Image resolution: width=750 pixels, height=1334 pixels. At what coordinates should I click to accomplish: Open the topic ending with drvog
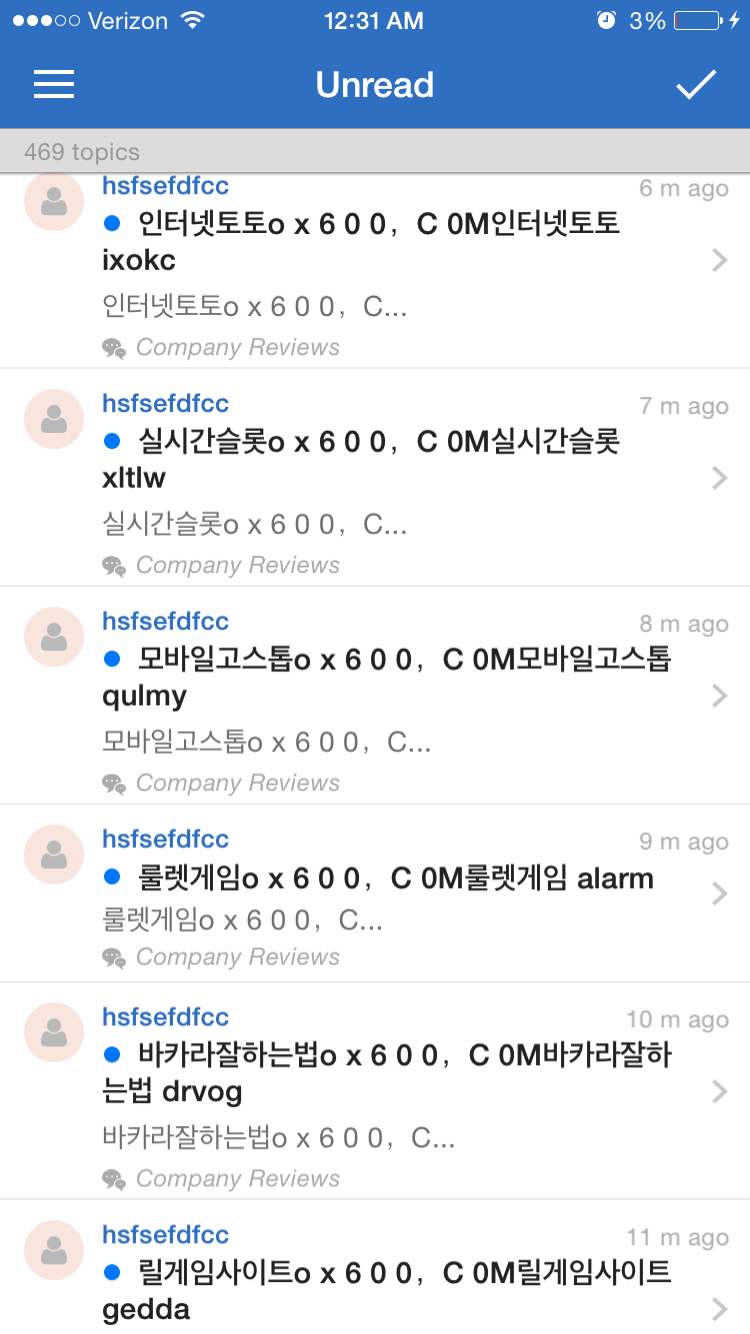[375, 1091]
